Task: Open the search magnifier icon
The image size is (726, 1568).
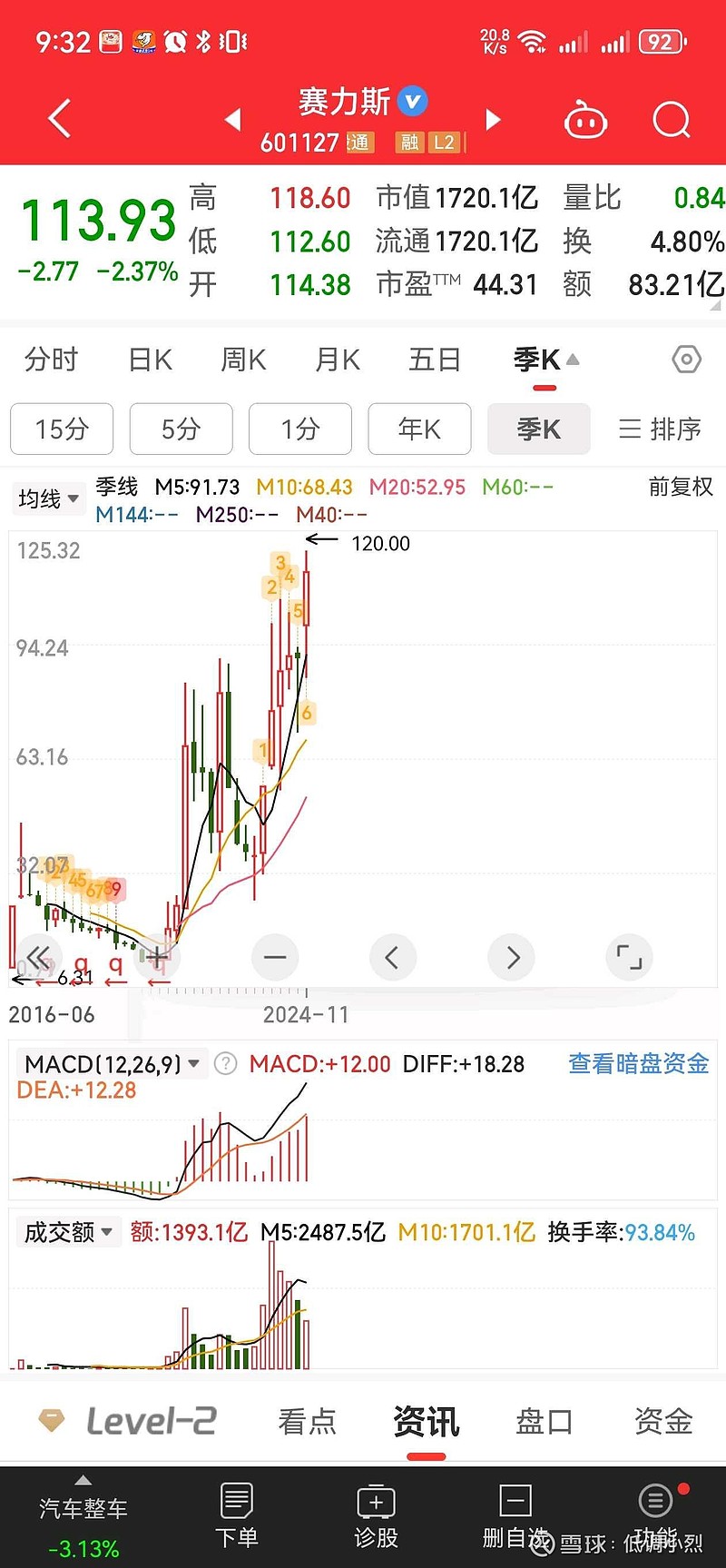Action: click(x=672, y=119)
